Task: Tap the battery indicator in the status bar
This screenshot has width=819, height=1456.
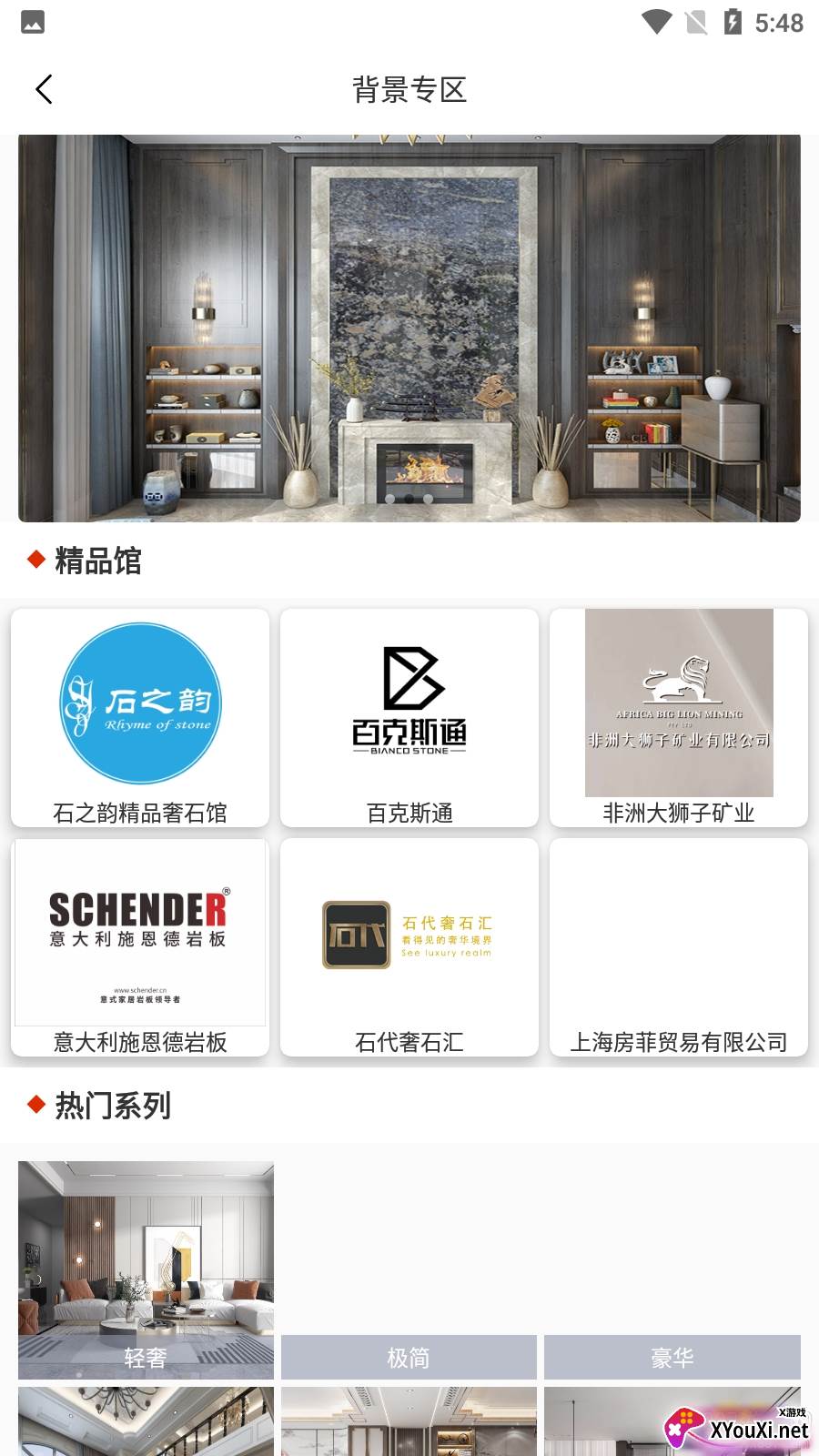Action: point(733,22)
